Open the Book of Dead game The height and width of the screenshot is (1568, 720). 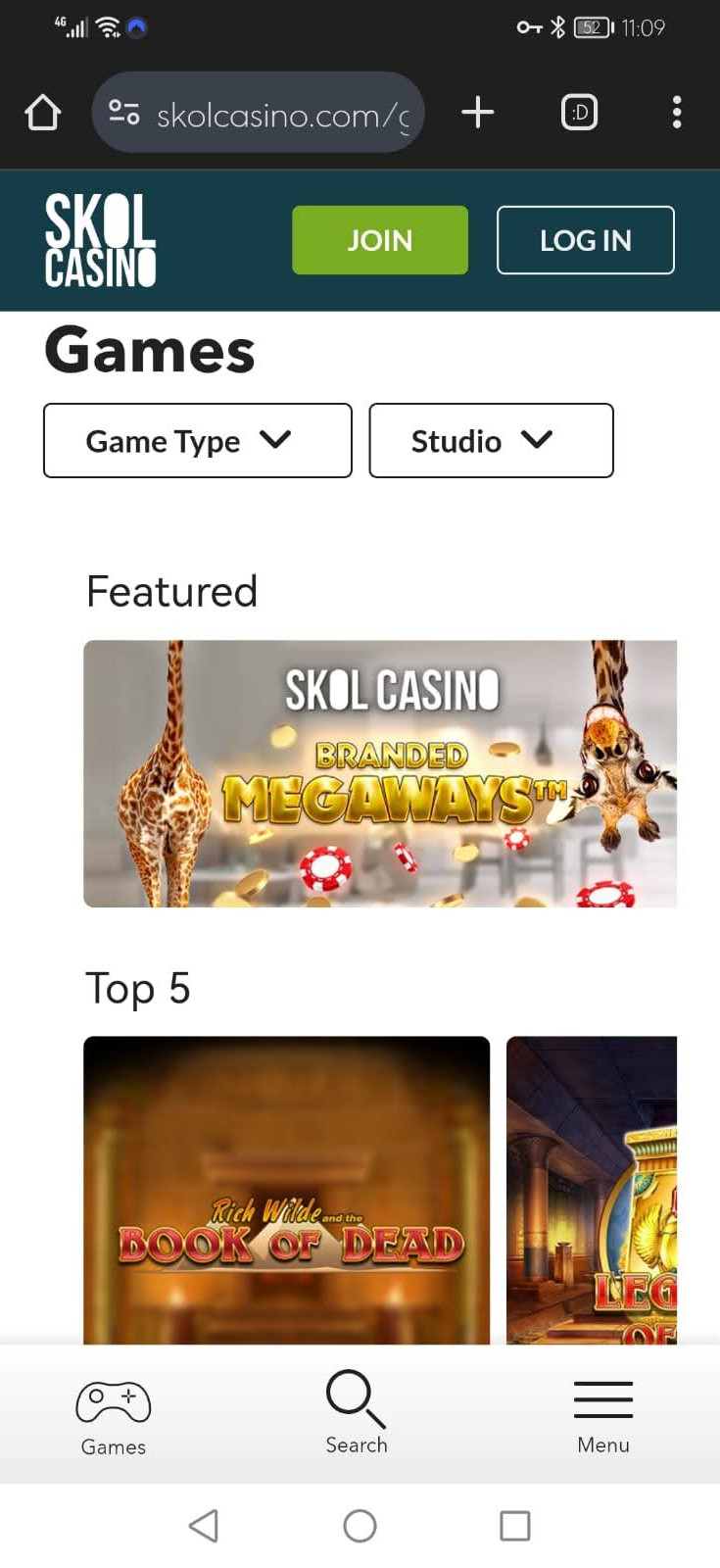[286, 1189]
